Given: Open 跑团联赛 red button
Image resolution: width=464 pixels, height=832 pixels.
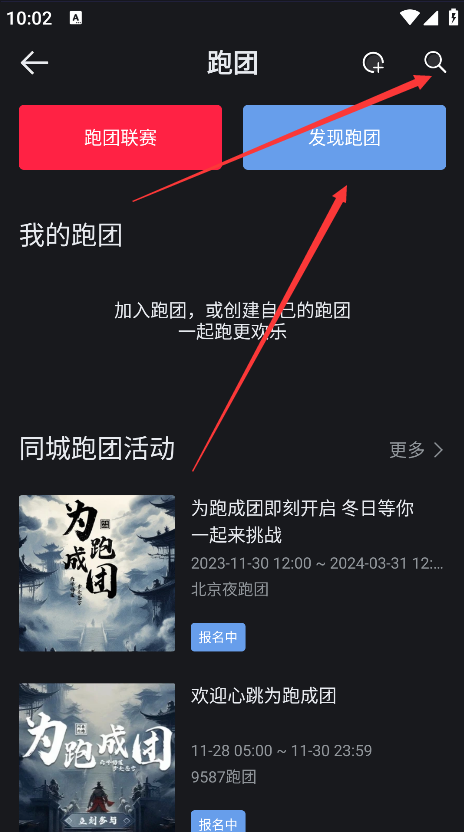Looking at the screenshot, I should [x=121, y=137].
